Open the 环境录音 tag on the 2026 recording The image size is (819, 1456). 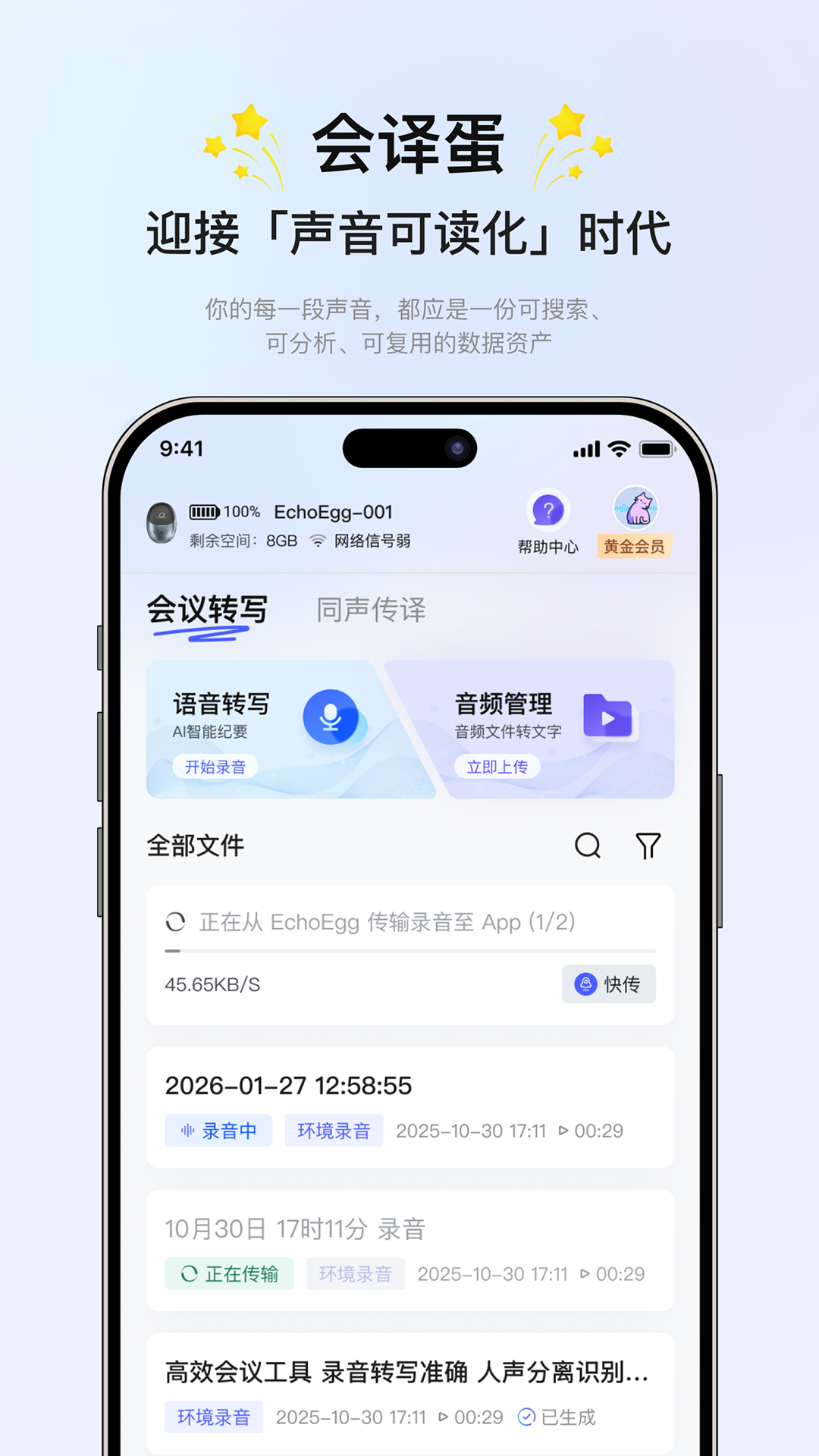(x=334, y=1130)
